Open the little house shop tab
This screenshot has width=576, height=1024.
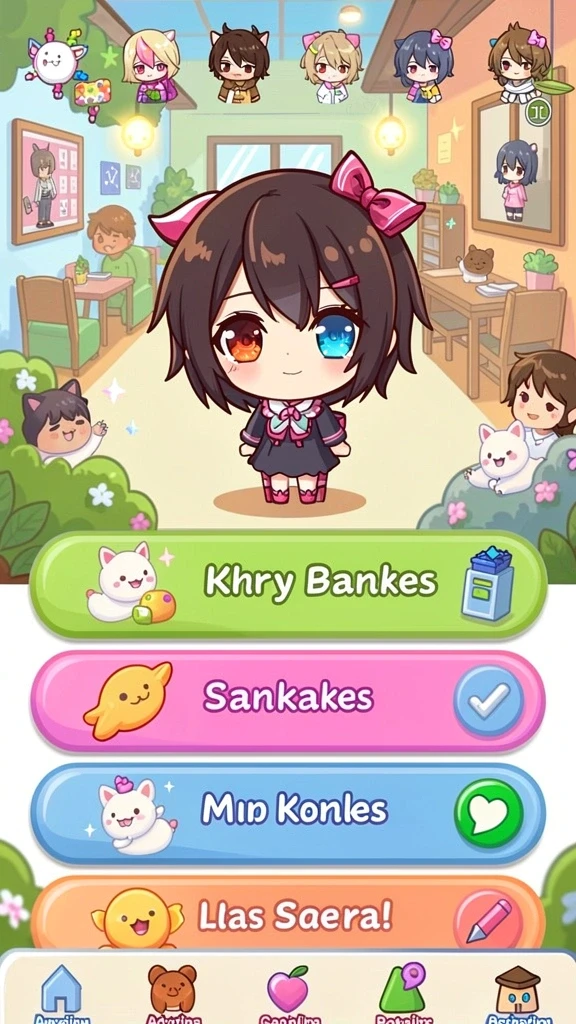click(x=517, y=991)
